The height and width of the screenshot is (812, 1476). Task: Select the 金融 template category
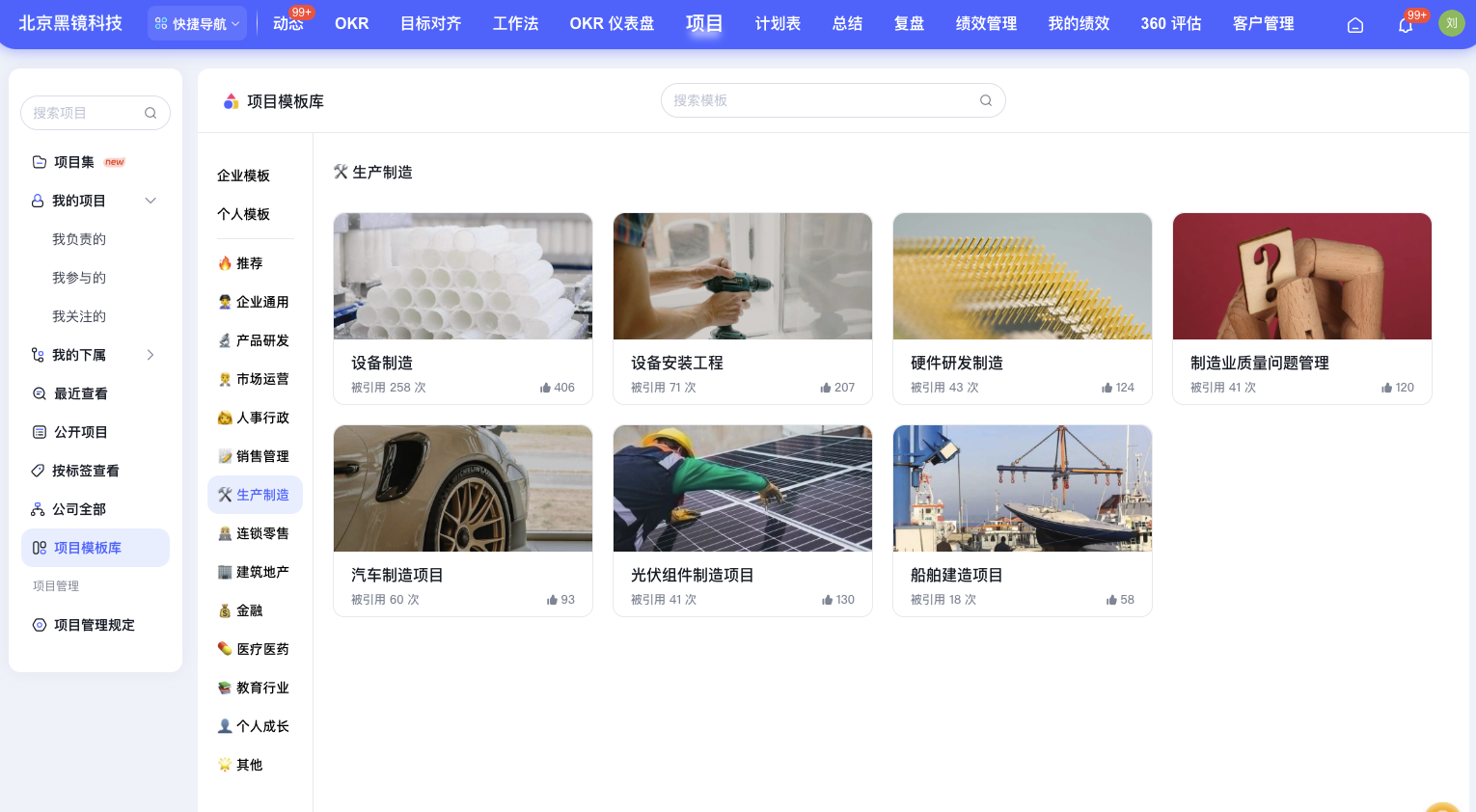(x=249, y=610)
